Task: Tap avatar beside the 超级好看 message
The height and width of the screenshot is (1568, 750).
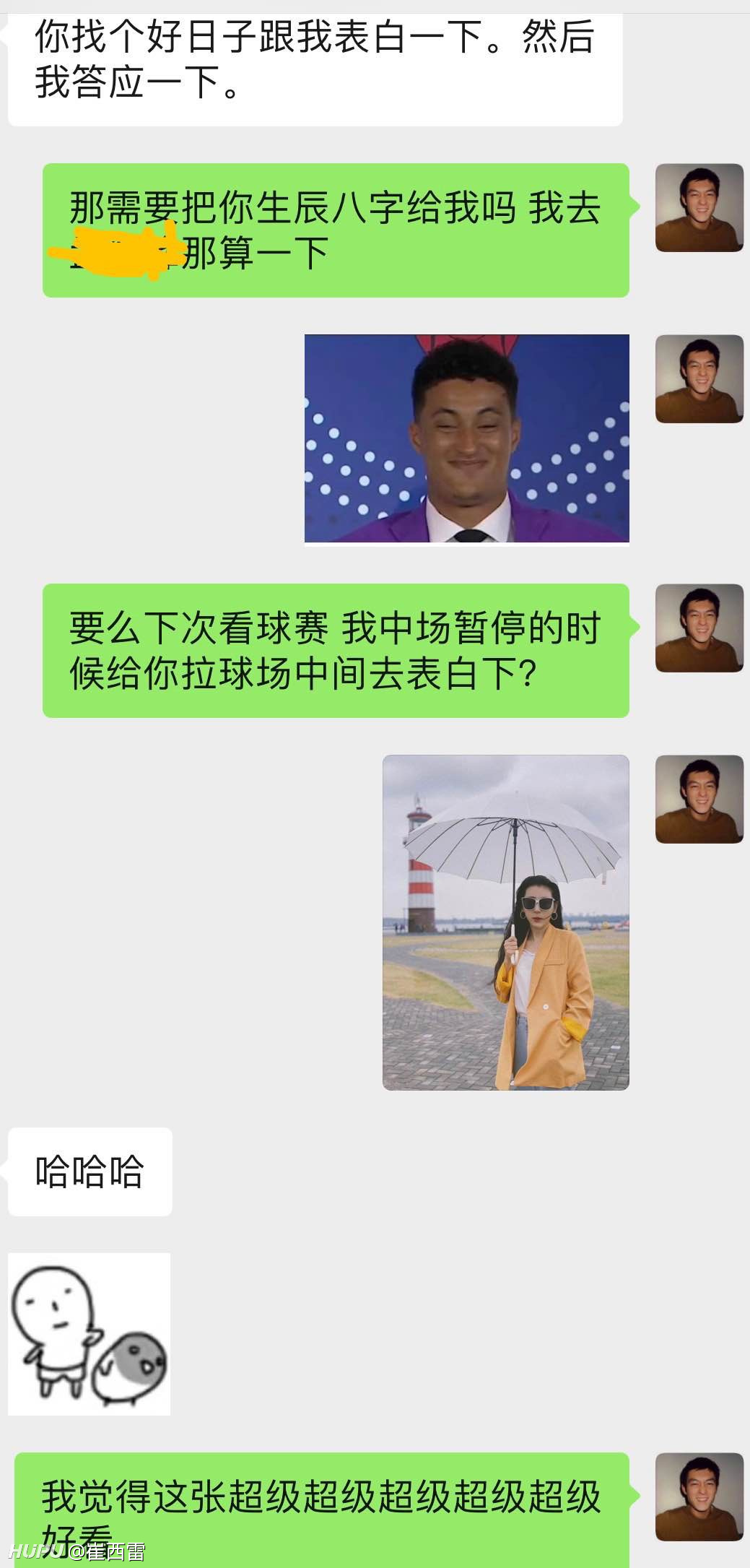Action: coord(699,1497)
